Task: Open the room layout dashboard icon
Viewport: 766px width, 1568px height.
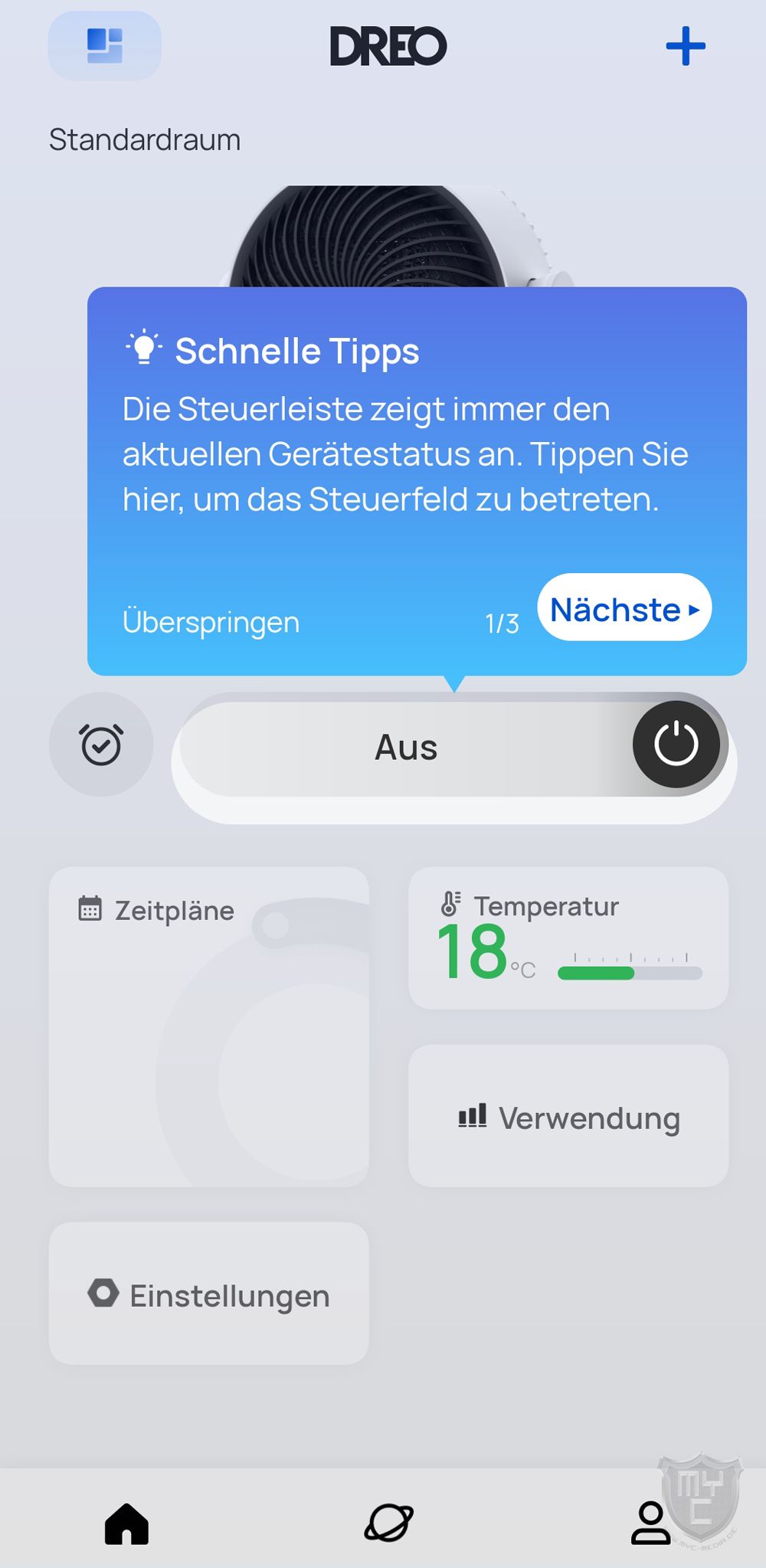Action: (x=105, y=46)
